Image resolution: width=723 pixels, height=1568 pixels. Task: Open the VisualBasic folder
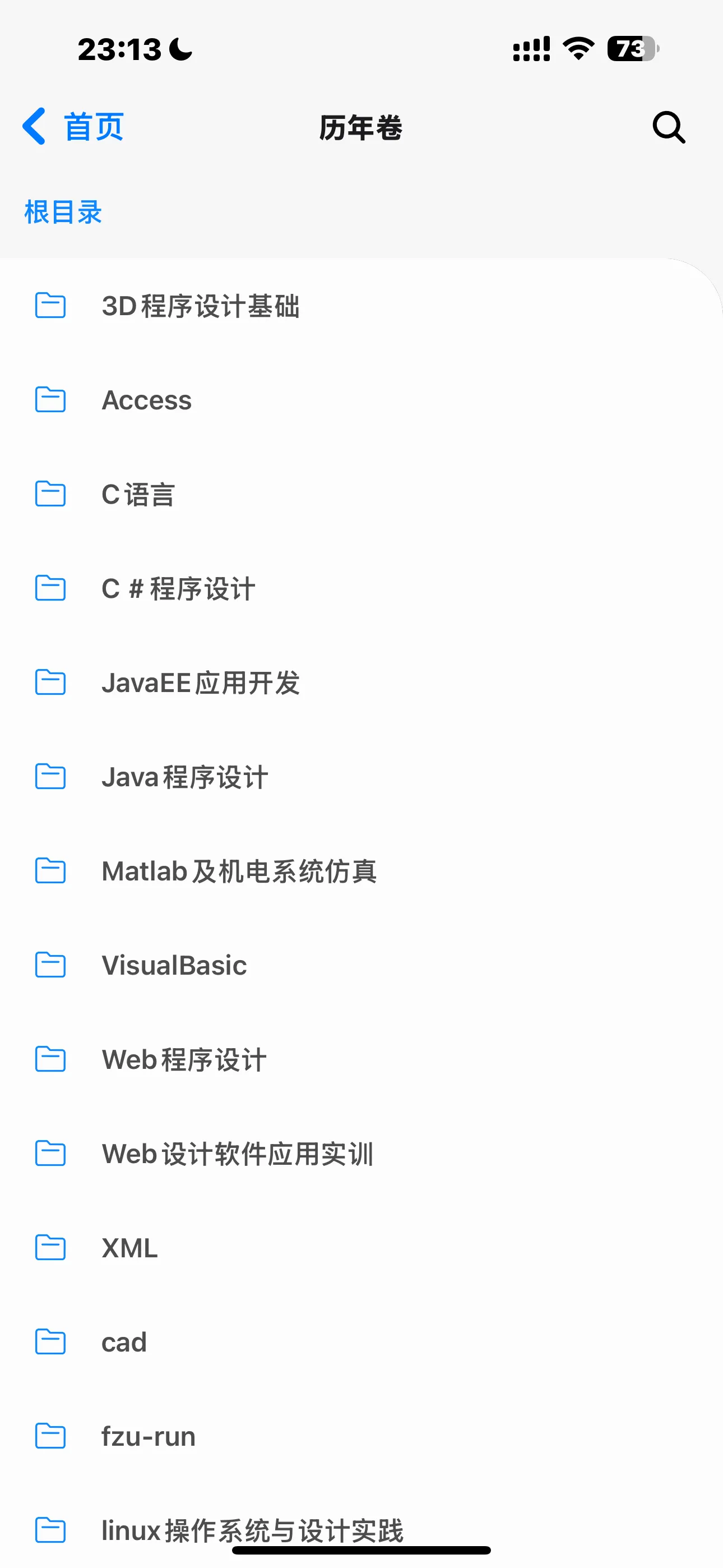[174, 965]
